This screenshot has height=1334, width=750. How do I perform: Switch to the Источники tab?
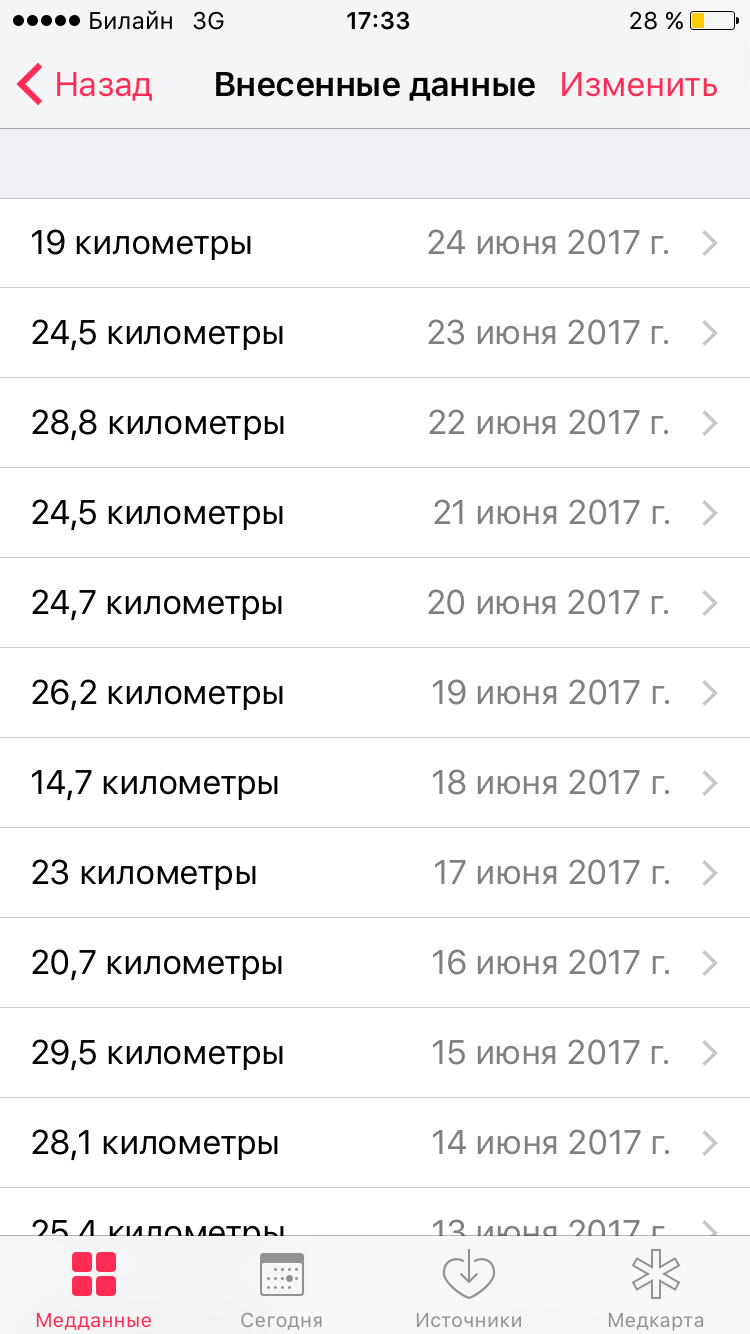[x=469, y=1287]
